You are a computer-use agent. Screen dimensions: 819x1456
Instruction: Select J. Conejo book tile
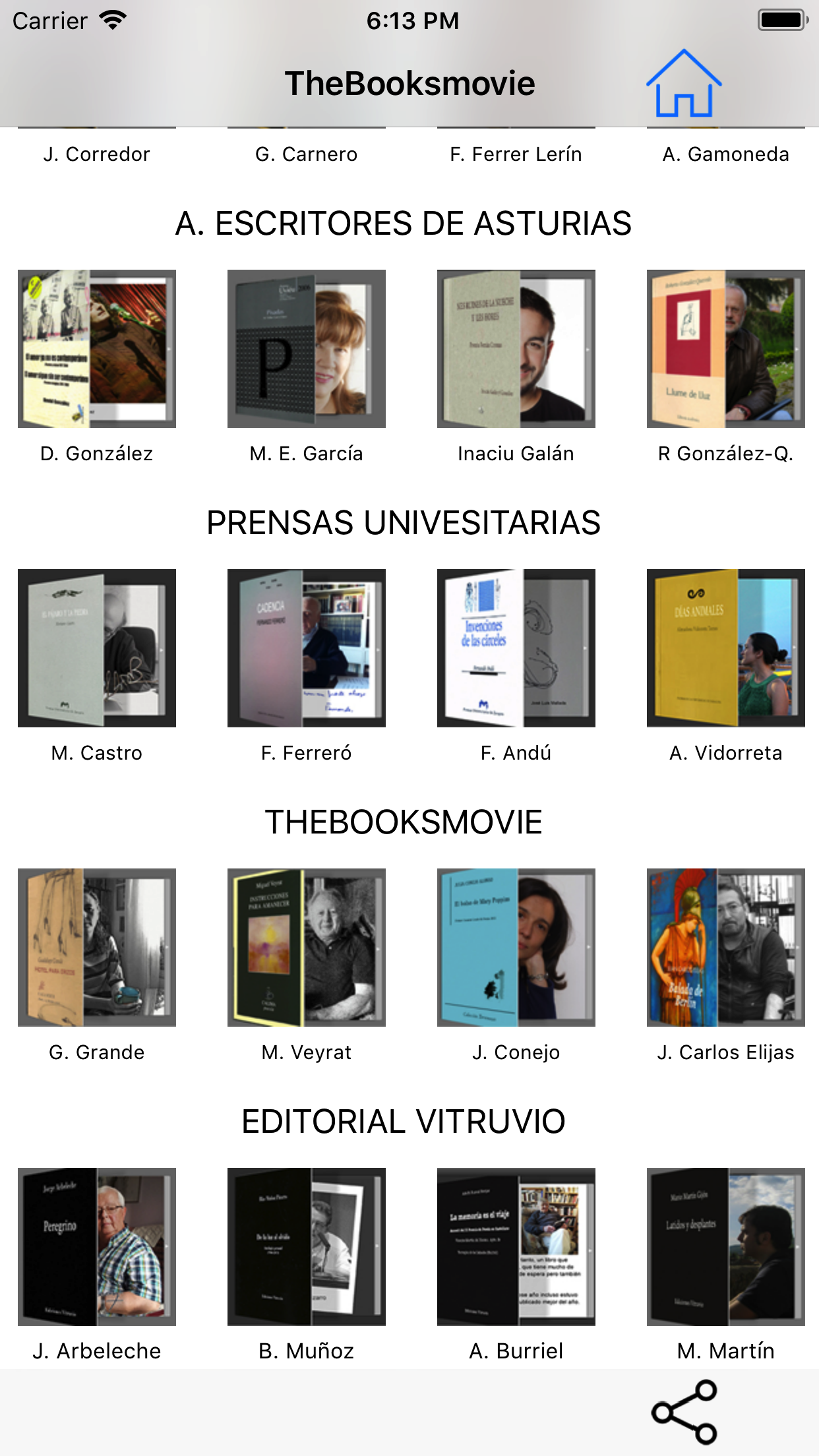(516, 948)
